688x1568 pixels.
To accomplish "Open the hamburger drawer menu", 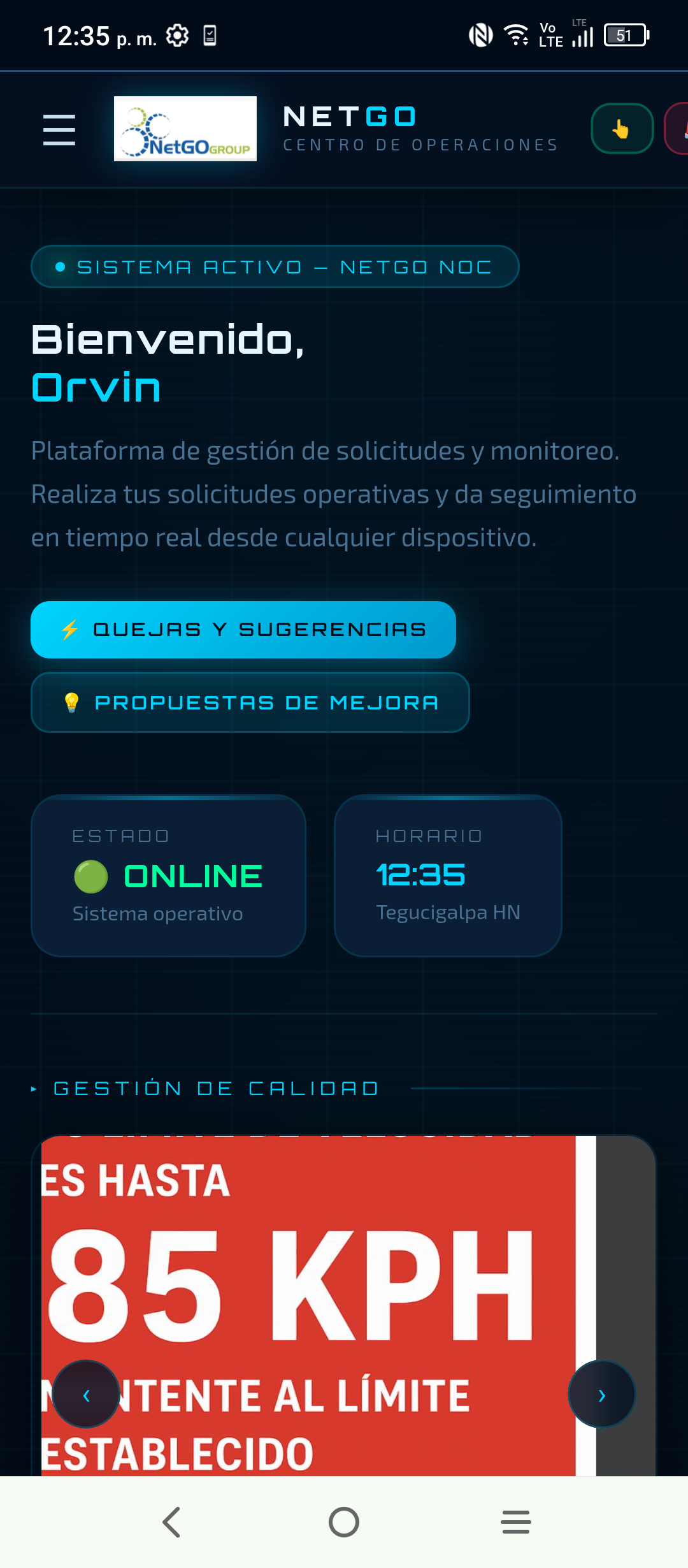I will click(59, 130).
